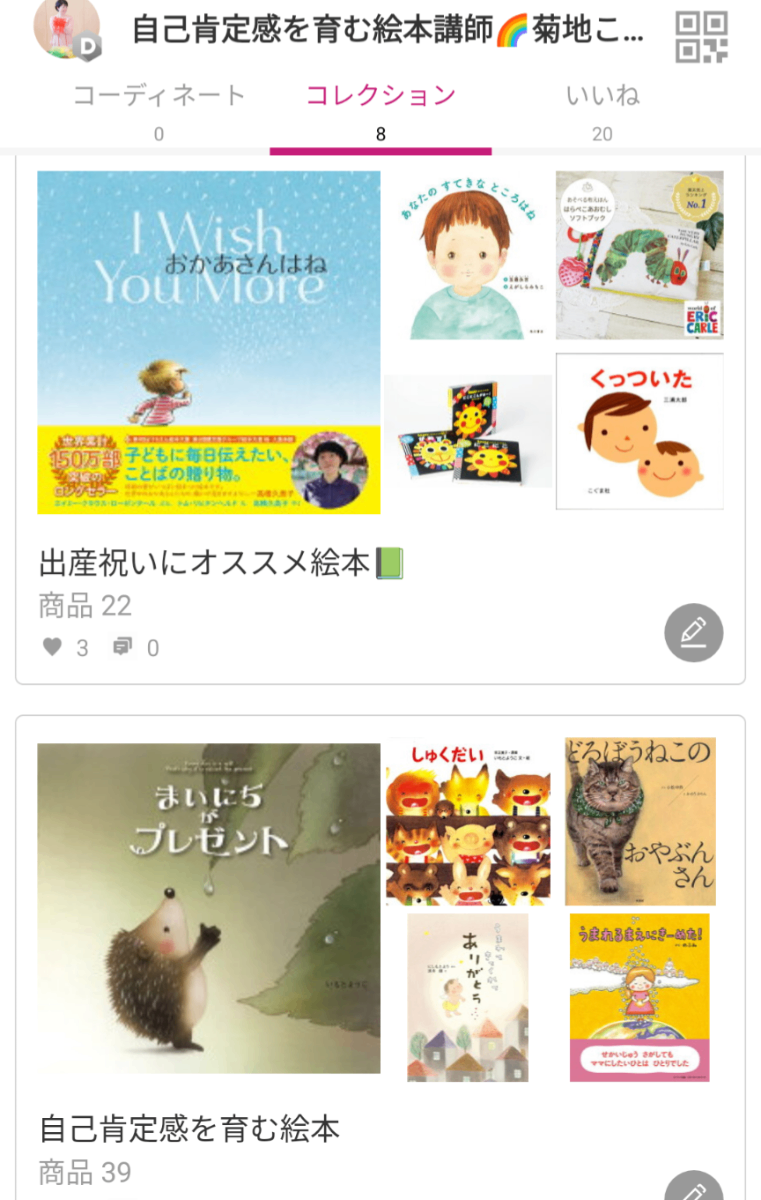
Task: Open the 自己肯定感を育む絵本 collection title
Action: pos(190,1129)
